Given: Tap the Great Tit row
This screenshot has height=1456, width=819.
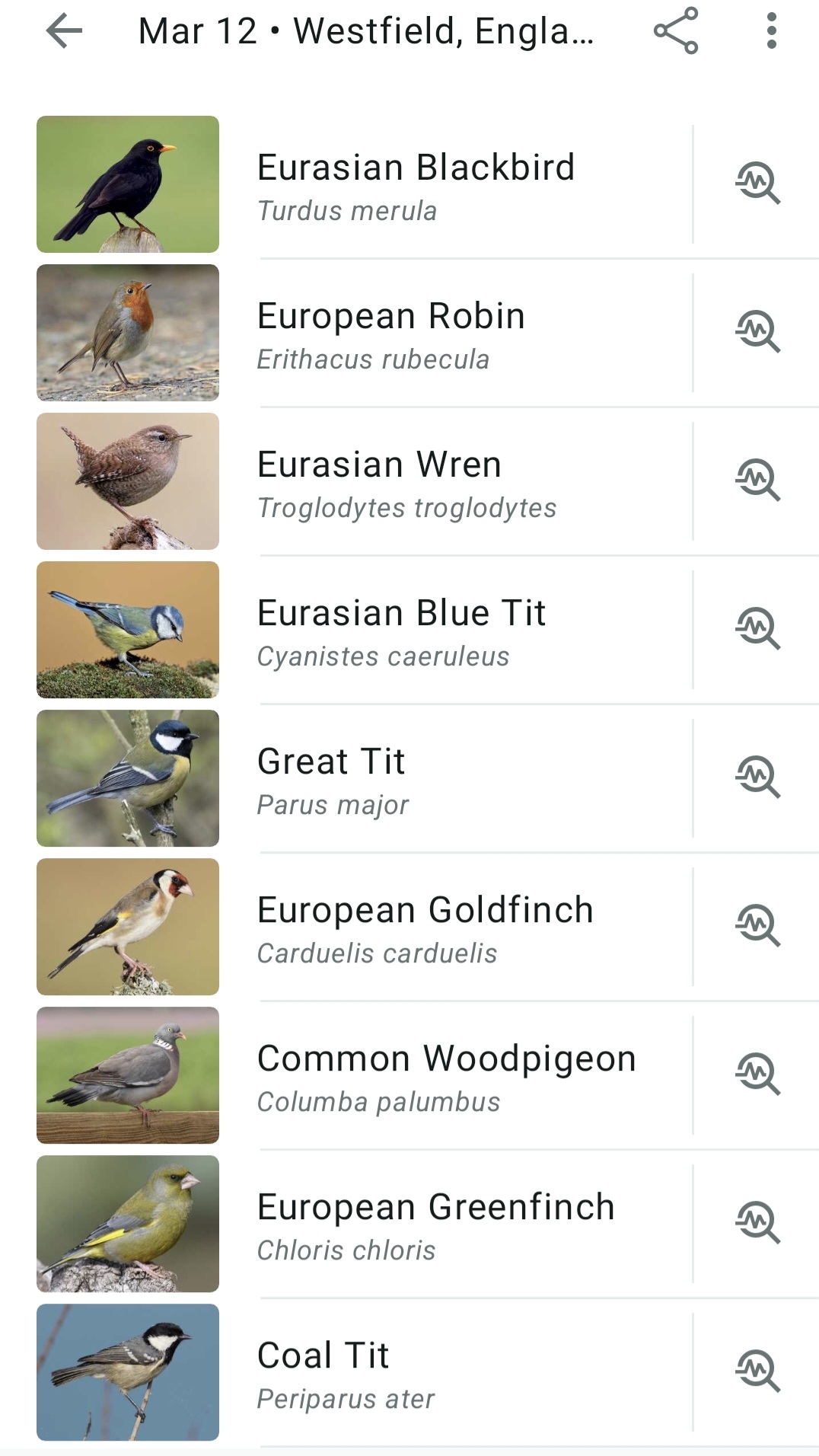Looking at the screenshot, I should [364, 778].
